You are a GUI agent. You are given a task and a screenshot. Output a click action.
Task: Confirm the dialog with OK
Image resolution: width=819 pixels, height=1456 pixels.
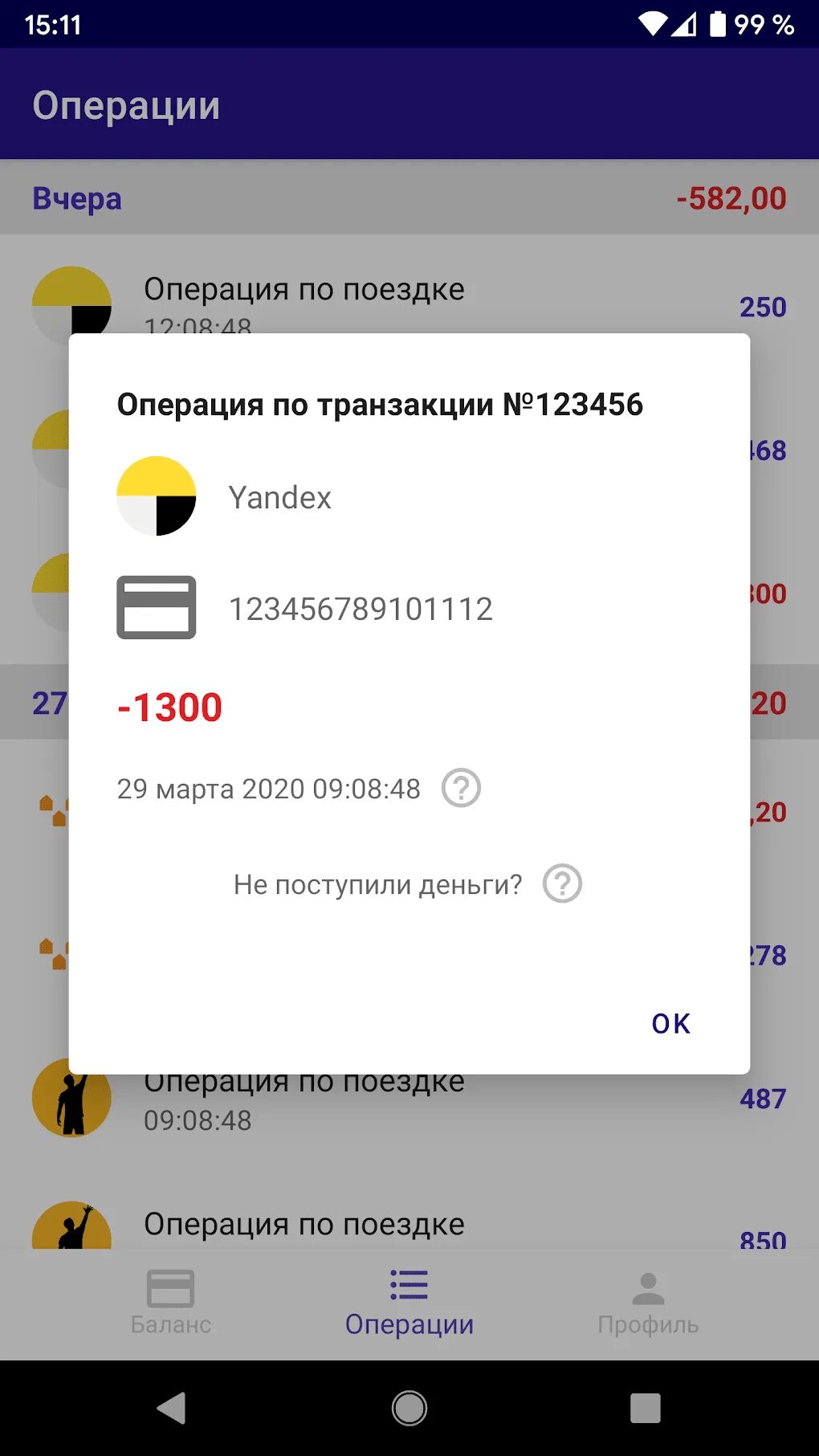pos(670,1023)
